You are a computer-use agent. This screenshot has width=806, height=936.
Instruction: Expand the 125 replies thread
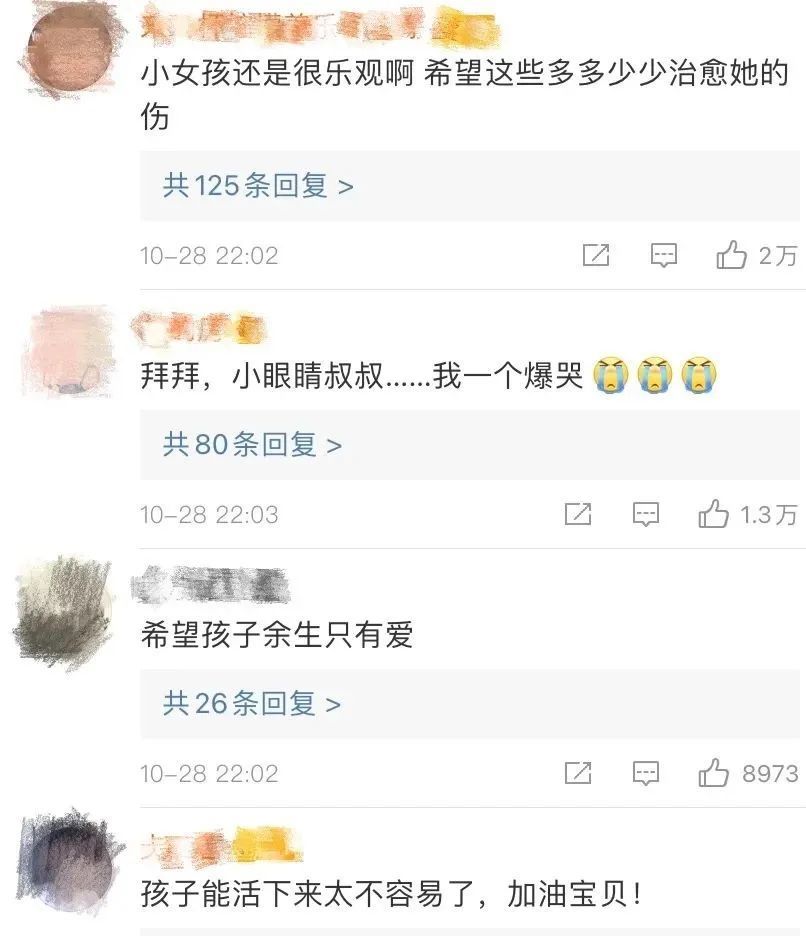pos(258,186)
